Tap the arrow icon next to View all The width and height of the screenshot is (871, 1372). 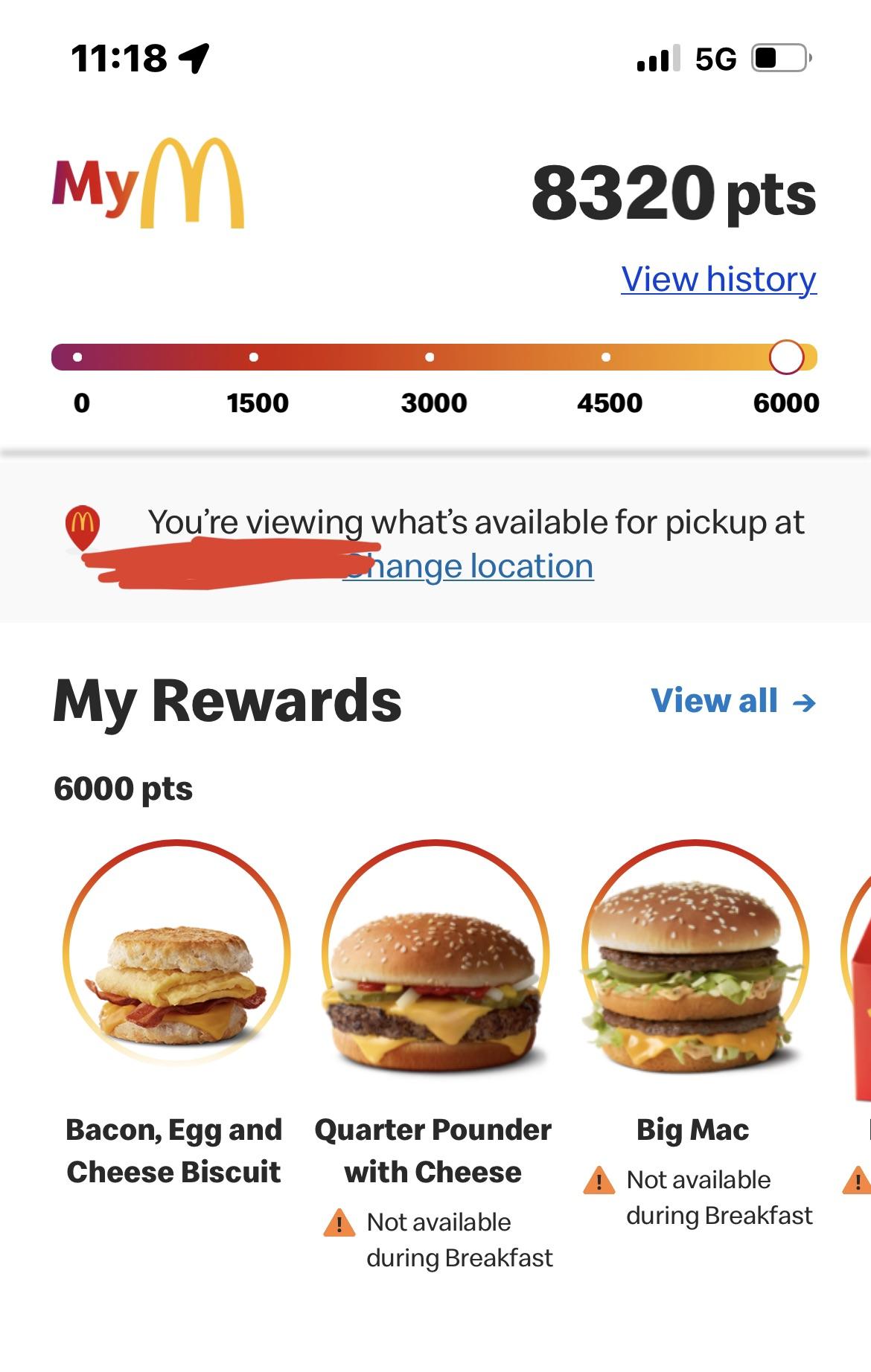pyautogui.click(x=805, y=702)
